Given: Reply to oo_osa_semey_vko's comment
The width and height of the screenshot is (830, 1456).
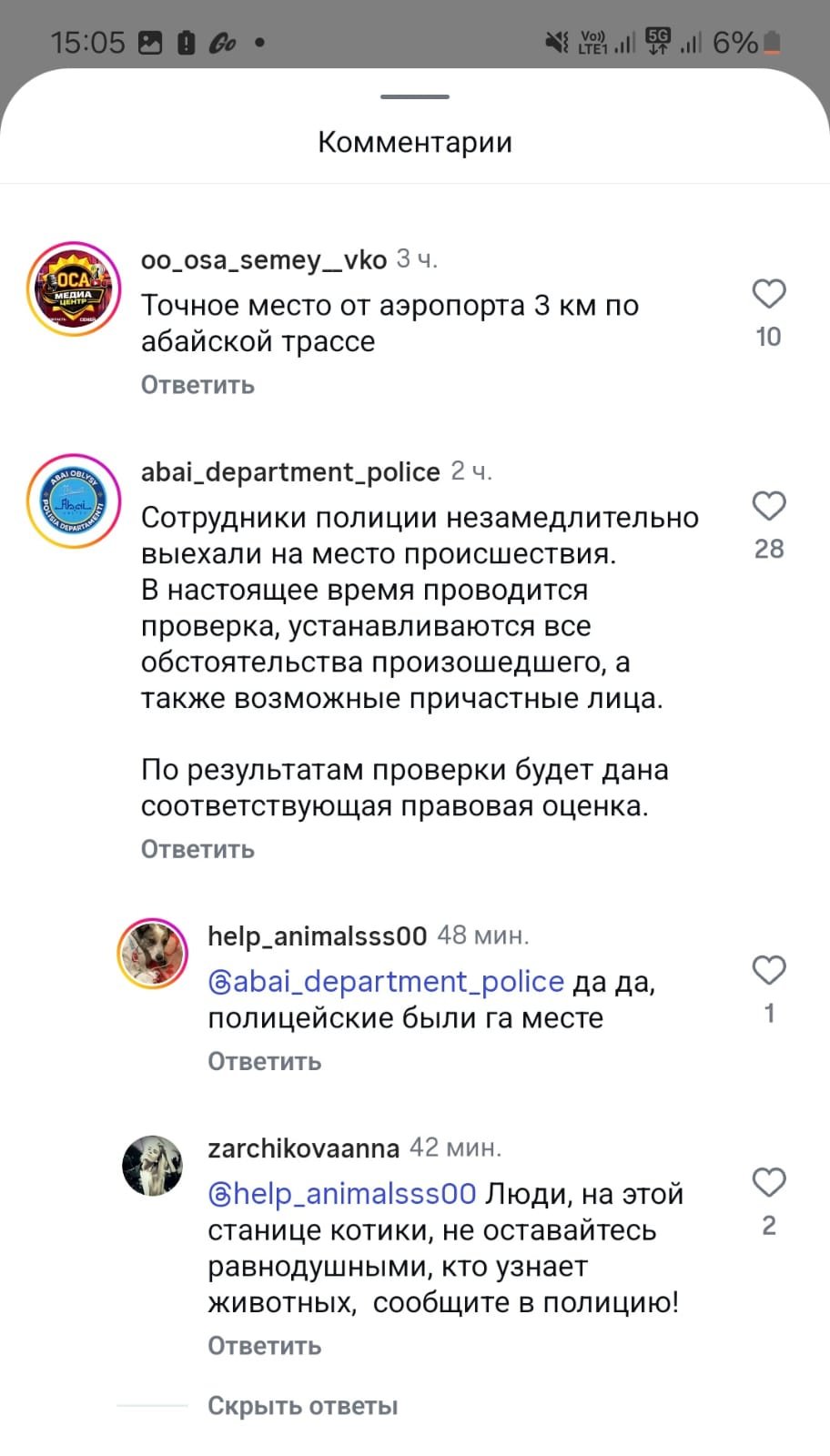Looking at the screenshot, I should click(197, 385).
